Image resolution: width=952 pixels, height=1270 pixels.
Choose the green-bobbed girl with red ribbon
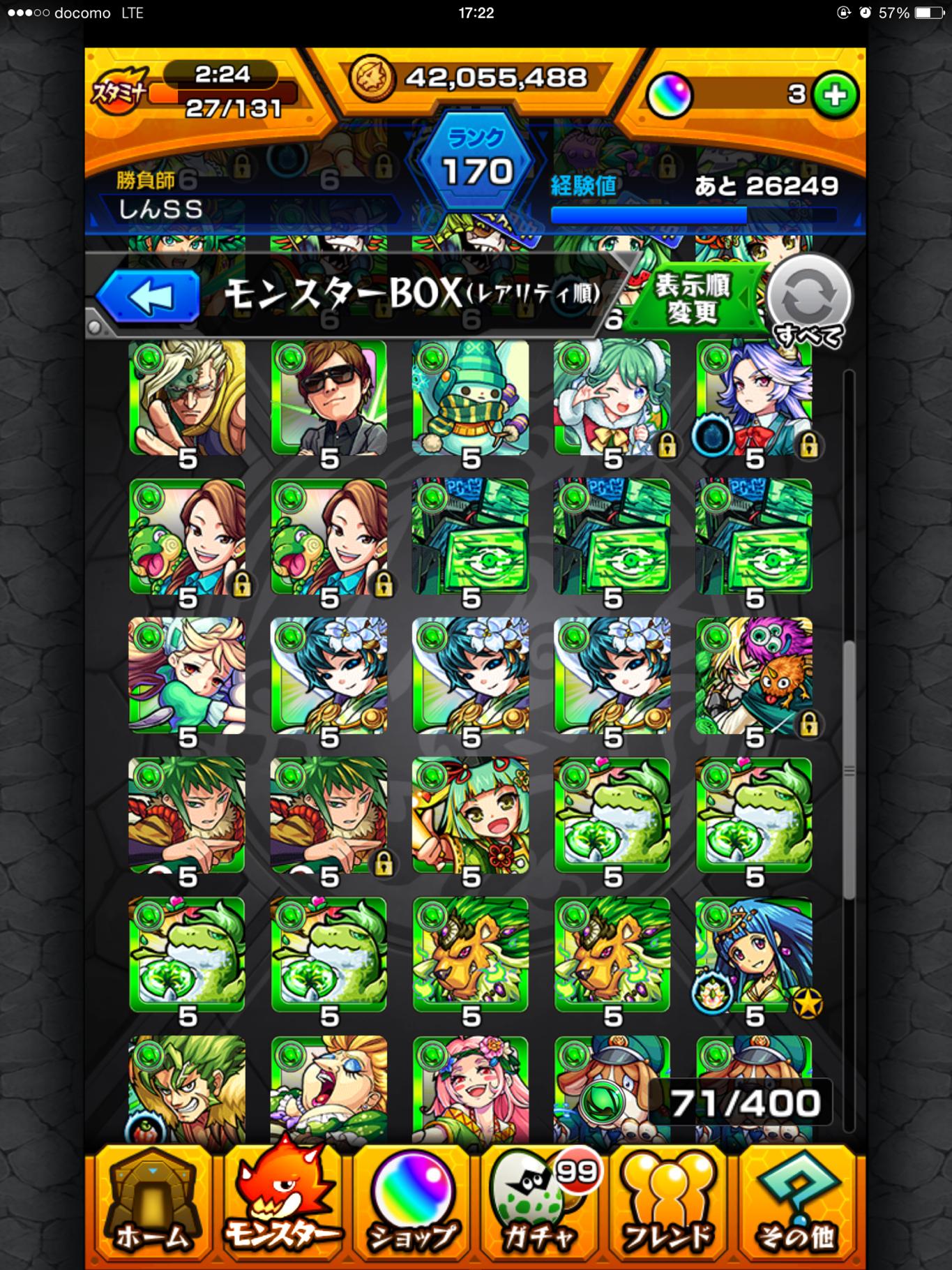[471, 815]
